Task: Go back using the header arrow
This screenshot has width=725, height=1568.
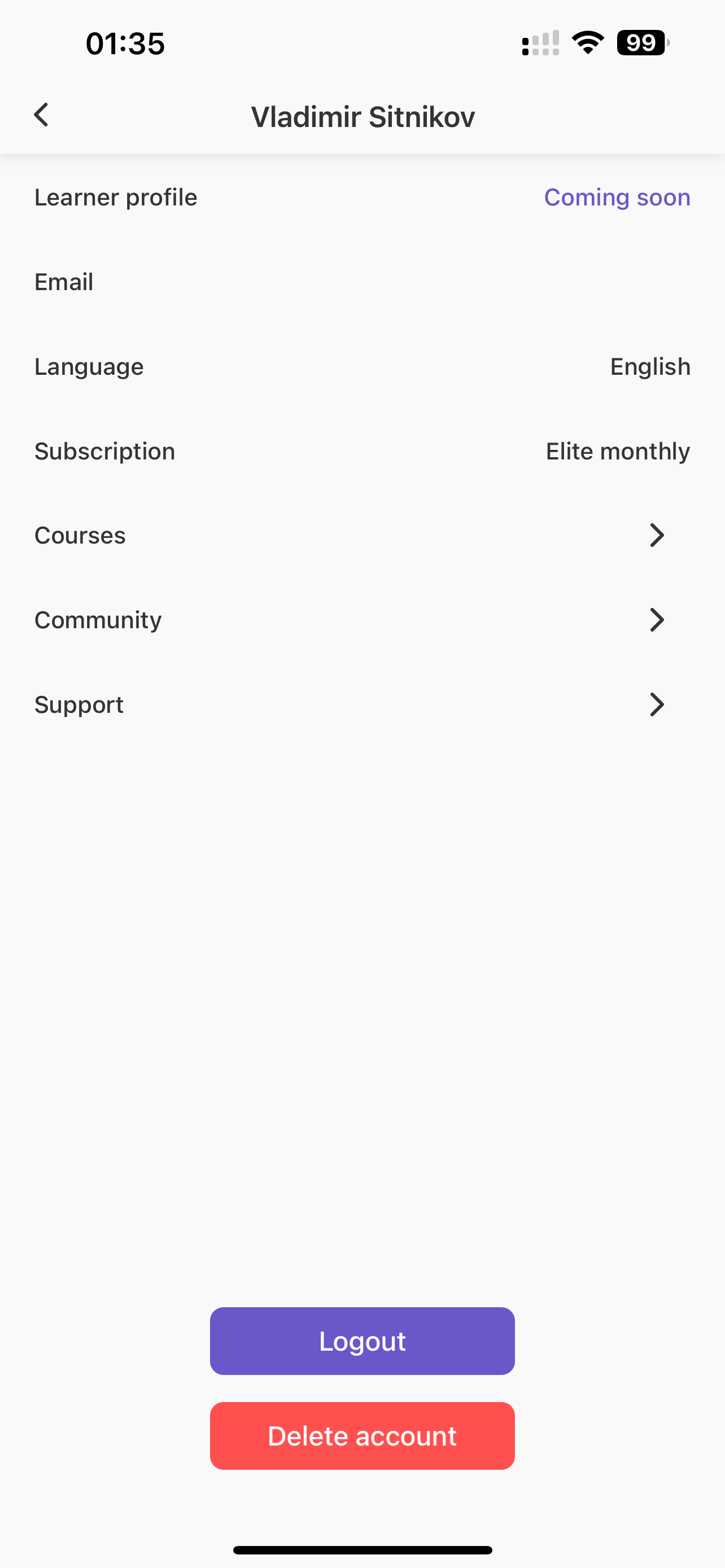Action: (41, 115)
